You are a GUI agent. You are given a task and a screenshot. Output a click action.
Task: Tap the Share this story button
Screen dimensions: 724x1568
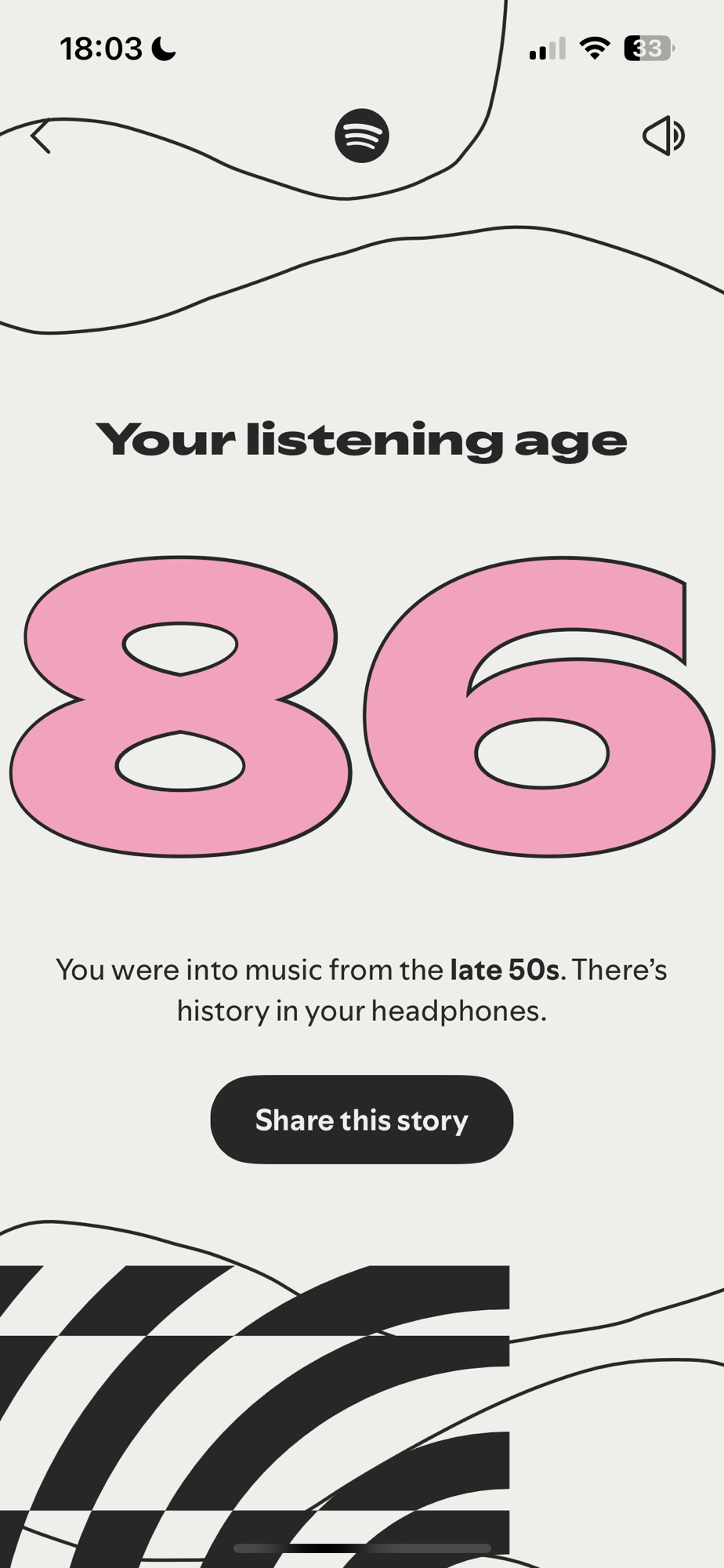[x=361, y=1120]
